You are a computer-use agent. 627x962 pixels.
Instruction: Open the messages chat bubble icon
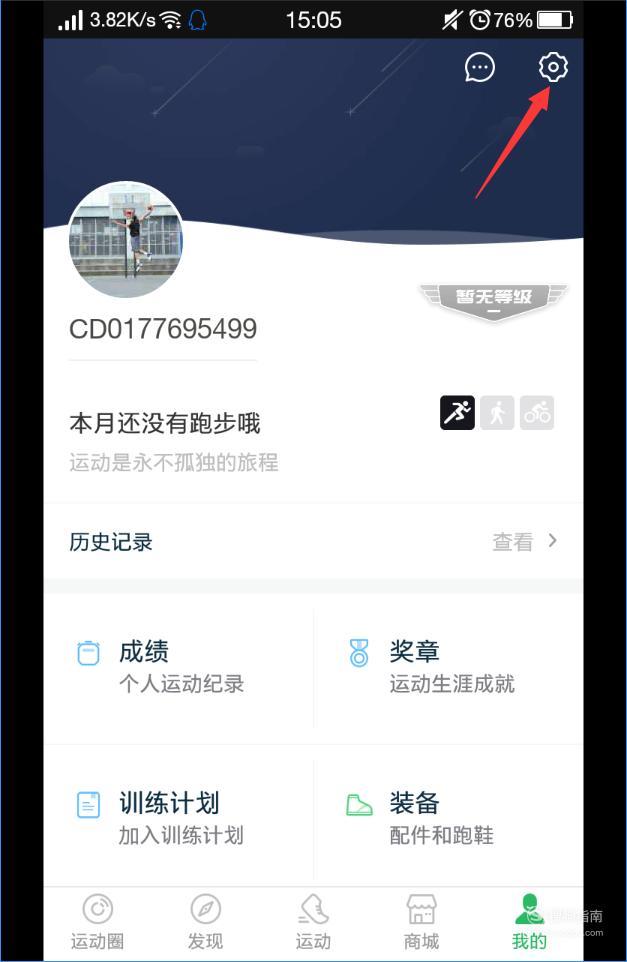(x=480, y=67)
